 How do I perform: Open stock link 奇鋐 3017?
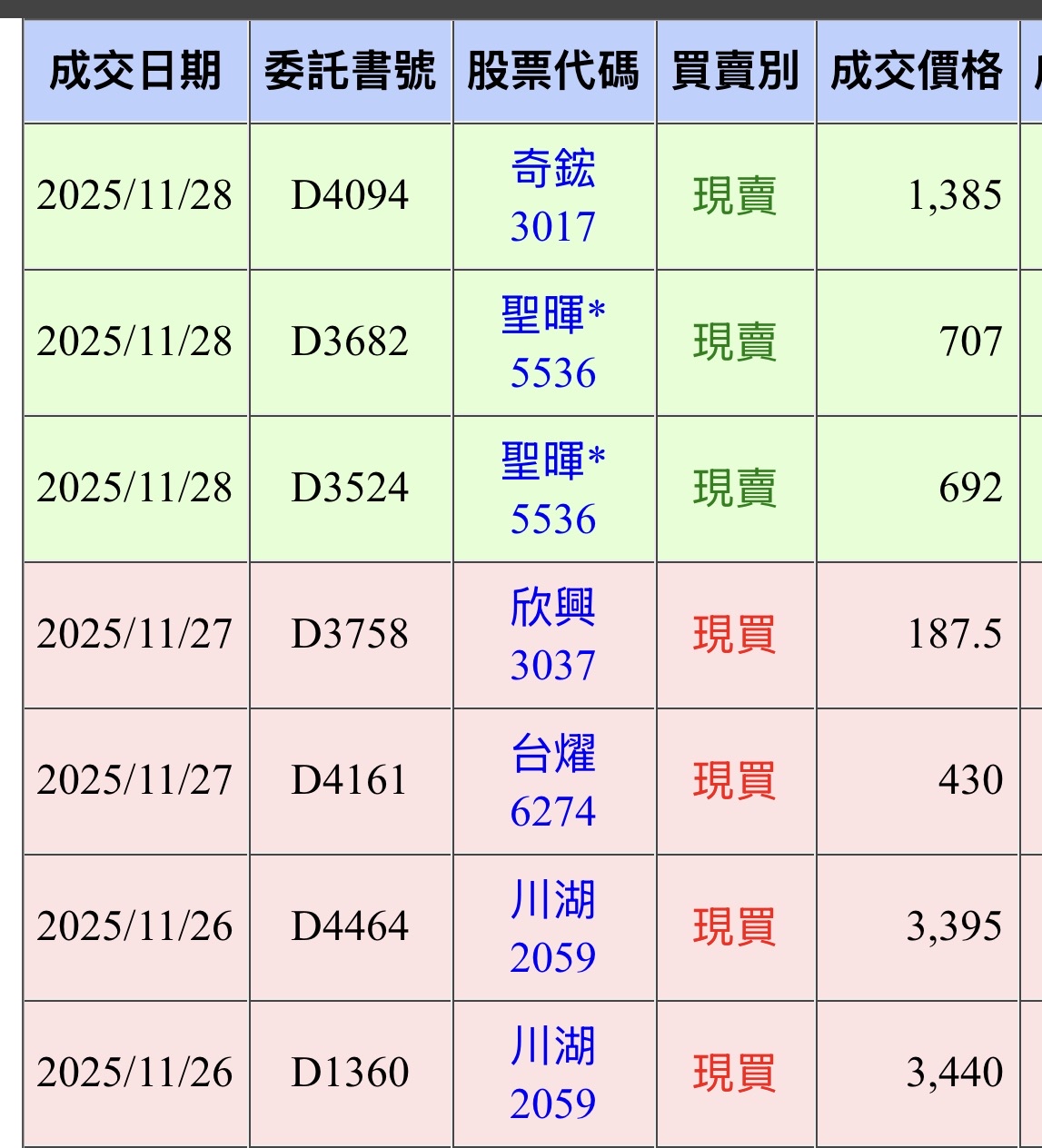[552, 197]
